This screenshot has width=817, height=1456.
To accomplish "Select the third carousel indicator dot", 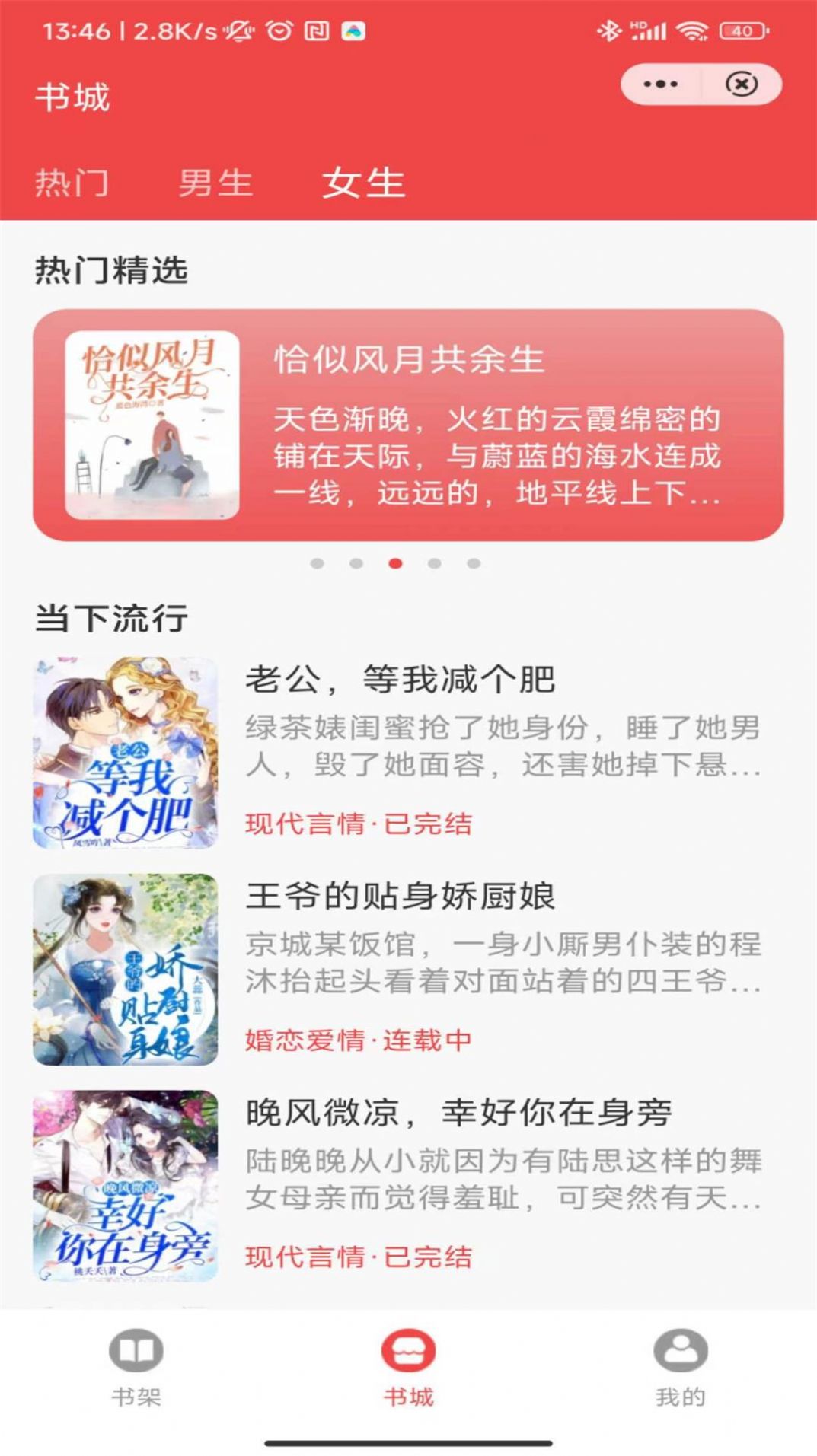I will (395, 563).
